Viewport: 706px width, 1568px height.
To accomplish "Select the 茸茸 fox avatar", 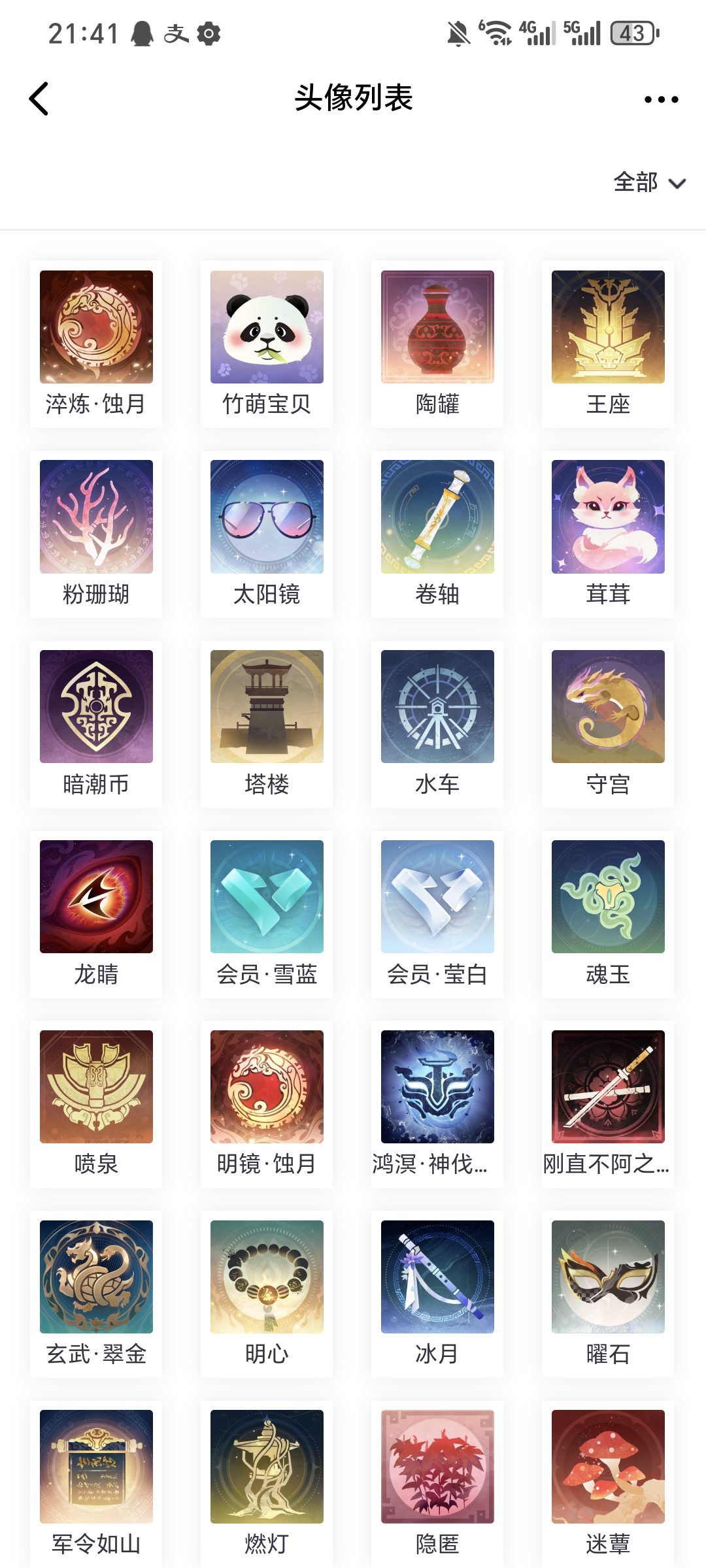I will 608,517.
